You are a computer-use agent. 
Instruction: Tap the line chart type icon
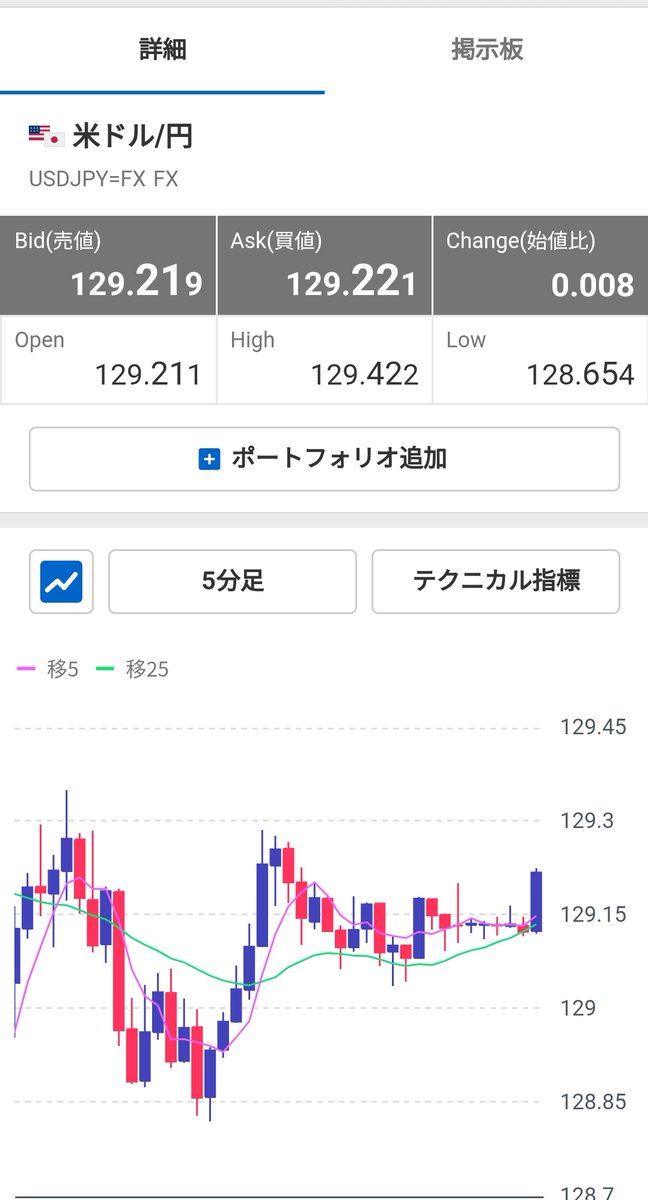(61, 581)
